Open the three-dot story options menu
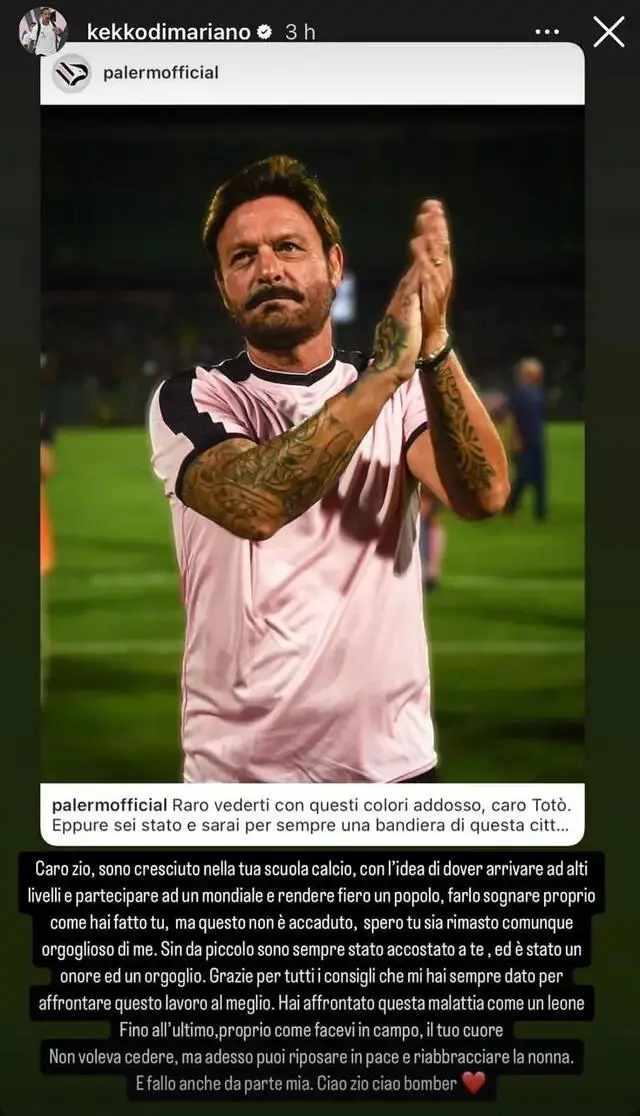640x1116 pixels. click(547, 32)
